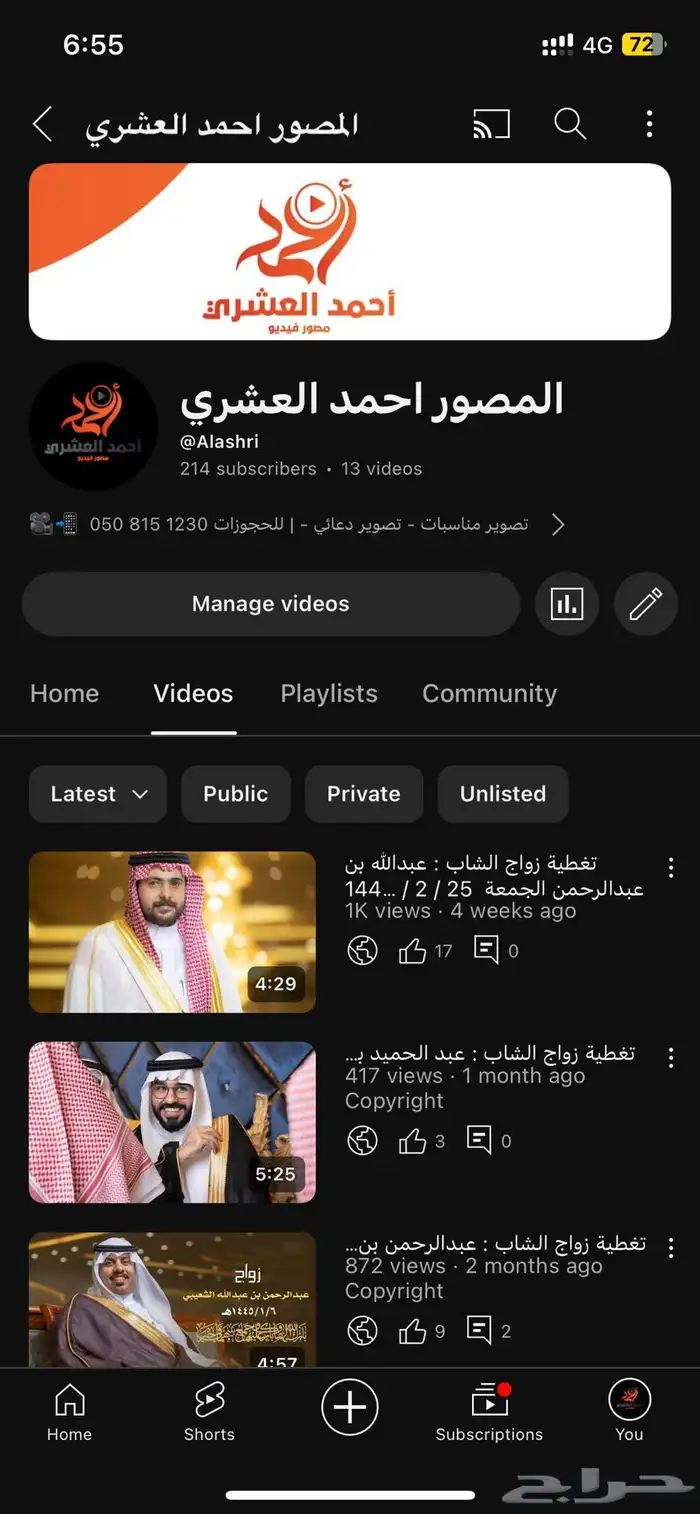The image size is (700, 1514).
Task: Tap the plus create button
Action: [x=350, y=1407]
